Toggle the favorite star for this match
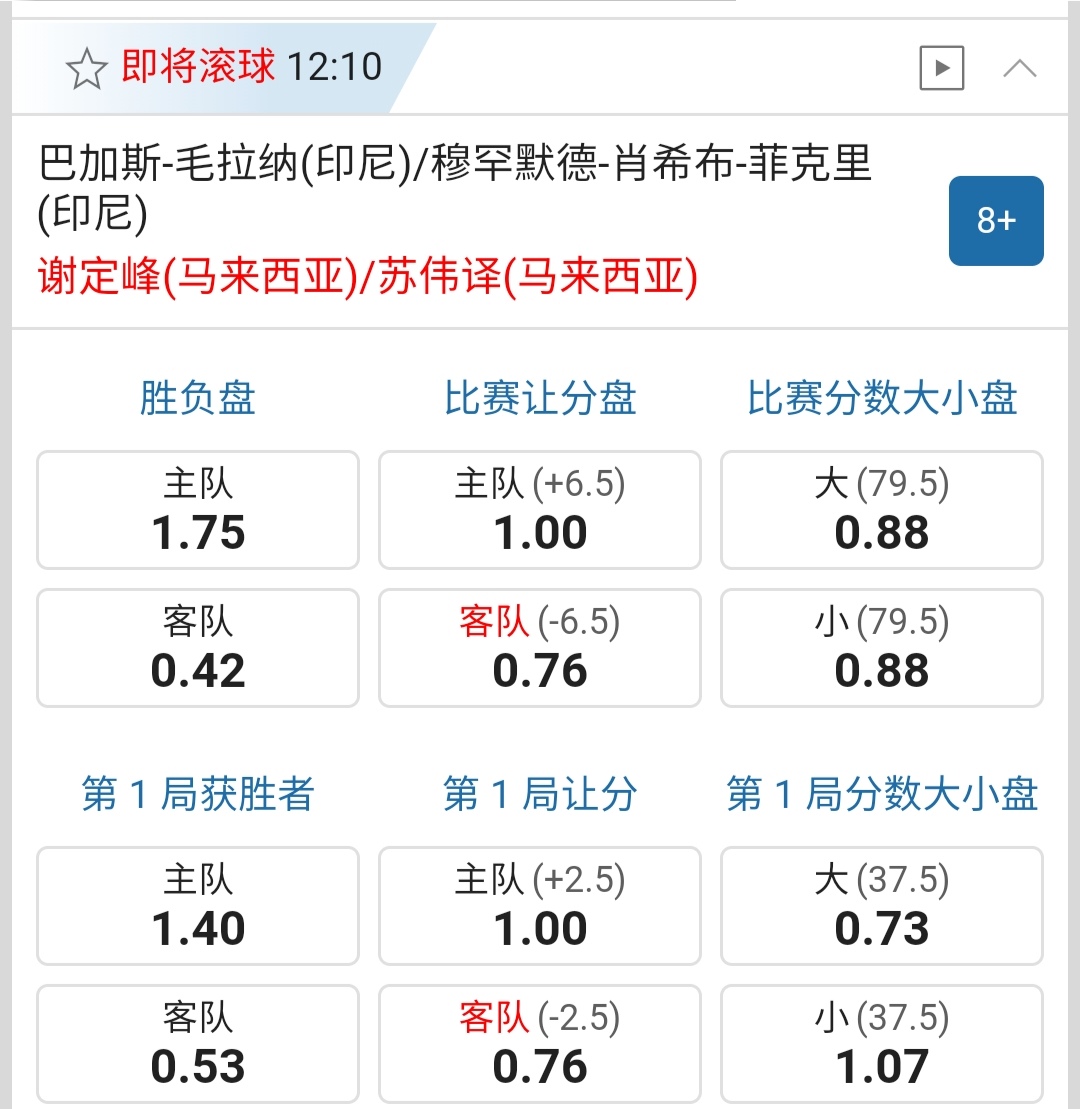The height and width of the screenshot is (1109, 1080). pyautogui.click(x=88, y=68)
